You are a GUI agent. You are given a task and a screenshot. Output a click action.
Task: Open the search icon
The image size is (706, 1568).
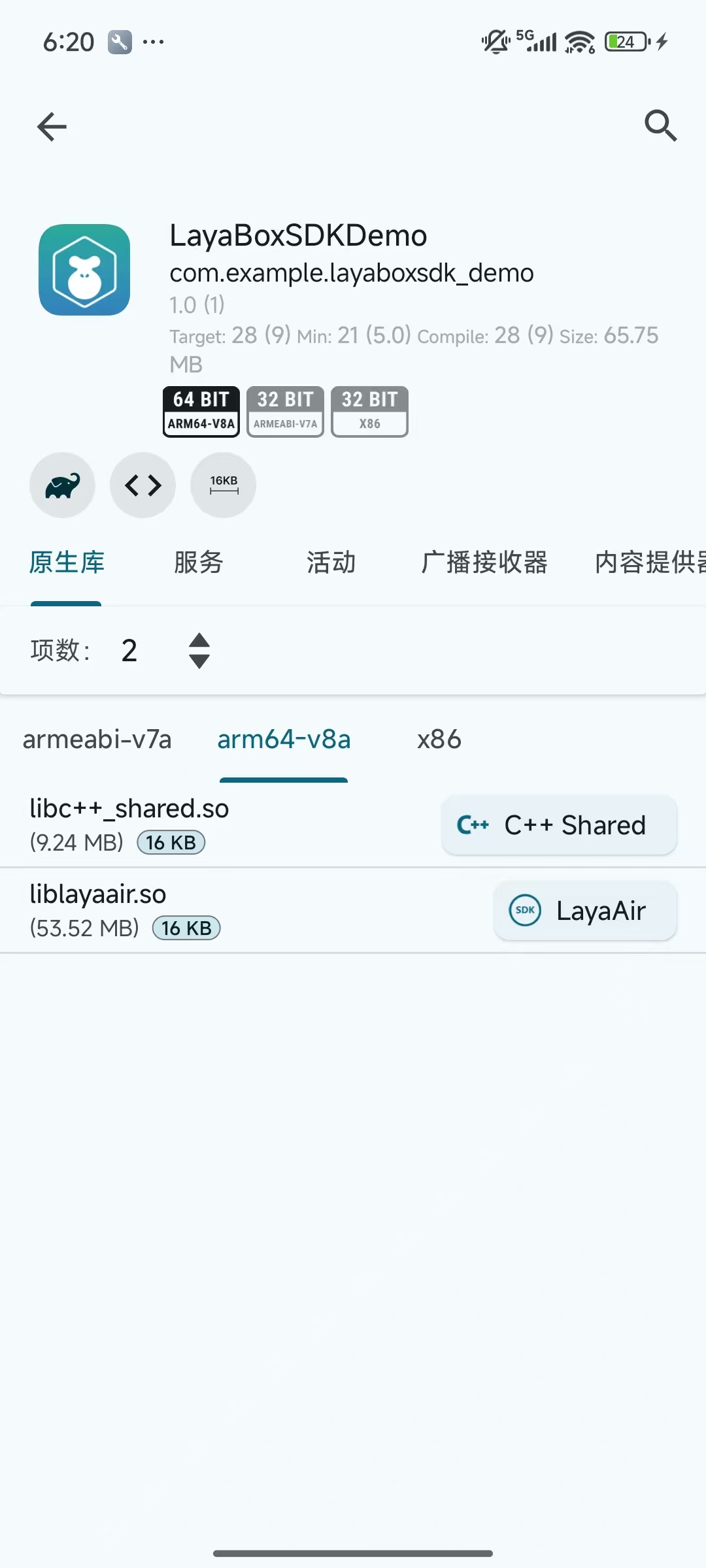point(660,125)
